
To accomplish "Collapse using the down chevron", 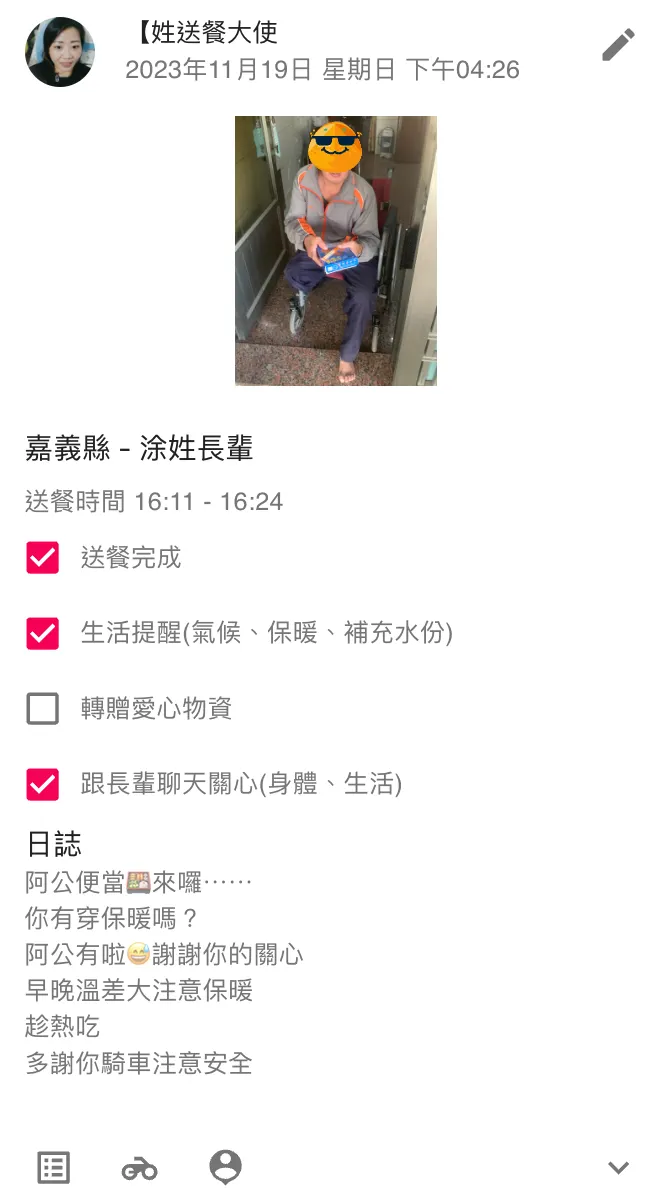I will [x=618, y=1168].
